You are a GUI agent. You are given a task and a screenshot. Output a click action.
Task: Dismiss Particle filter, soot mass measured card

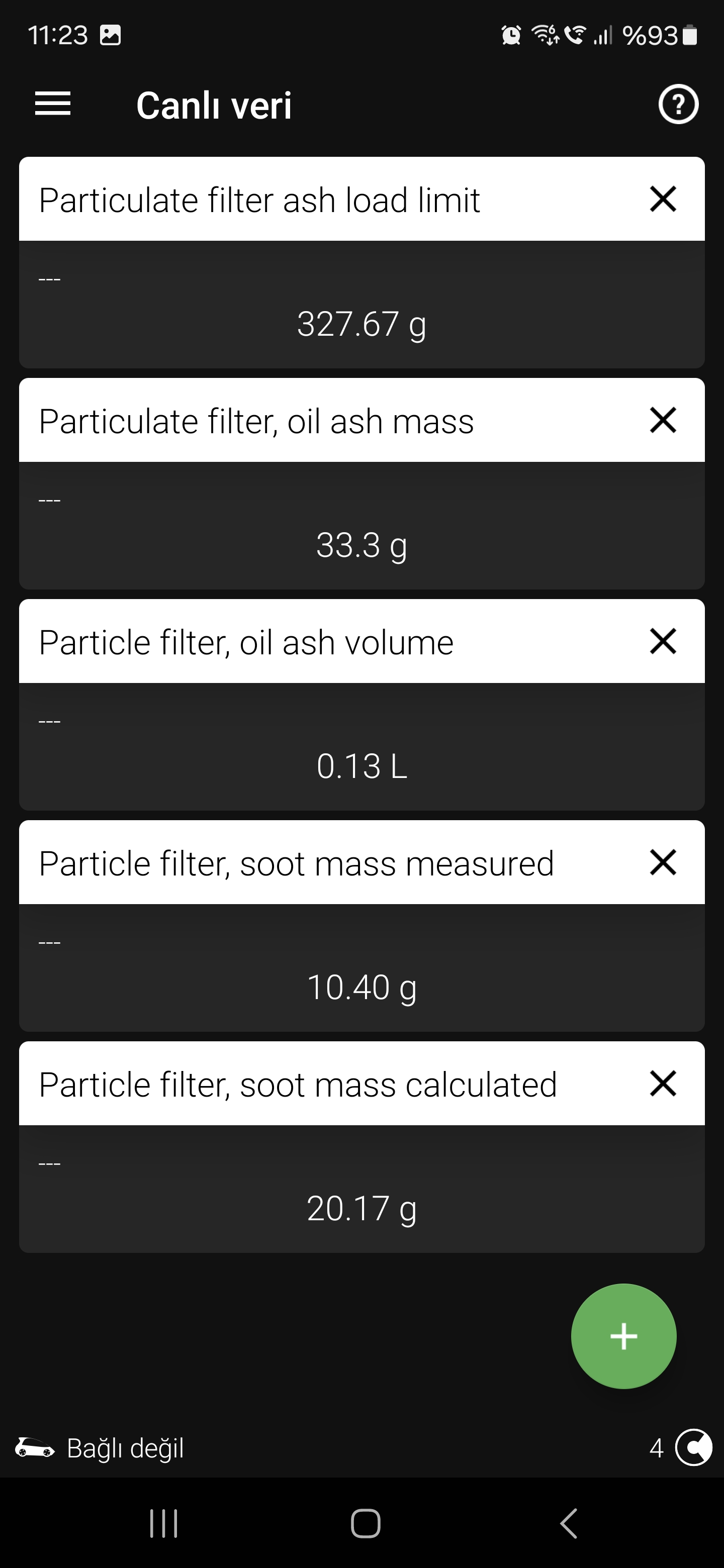[x=663, y=862]
